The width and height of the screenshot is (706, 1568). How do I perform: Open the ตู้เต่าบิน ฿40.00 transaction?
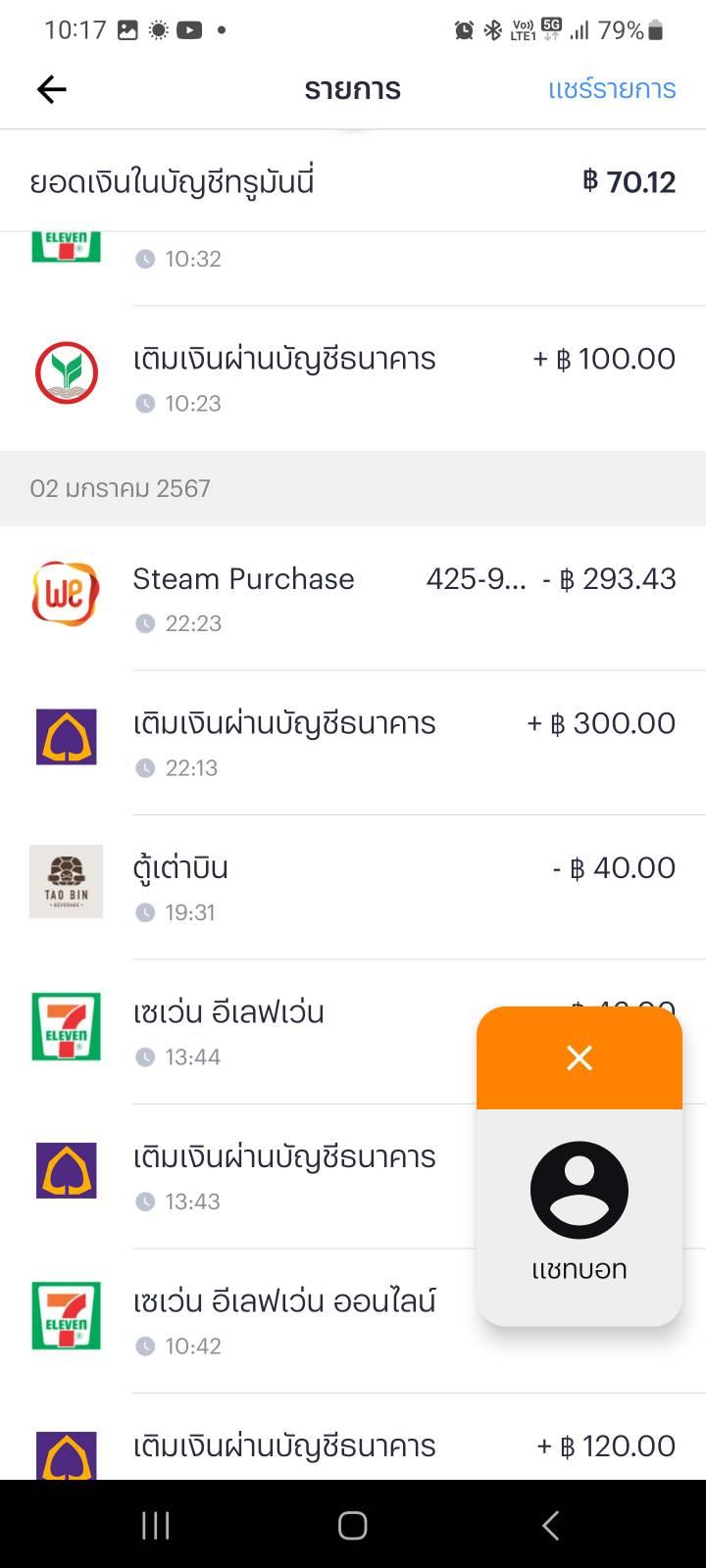click(353, 887)
